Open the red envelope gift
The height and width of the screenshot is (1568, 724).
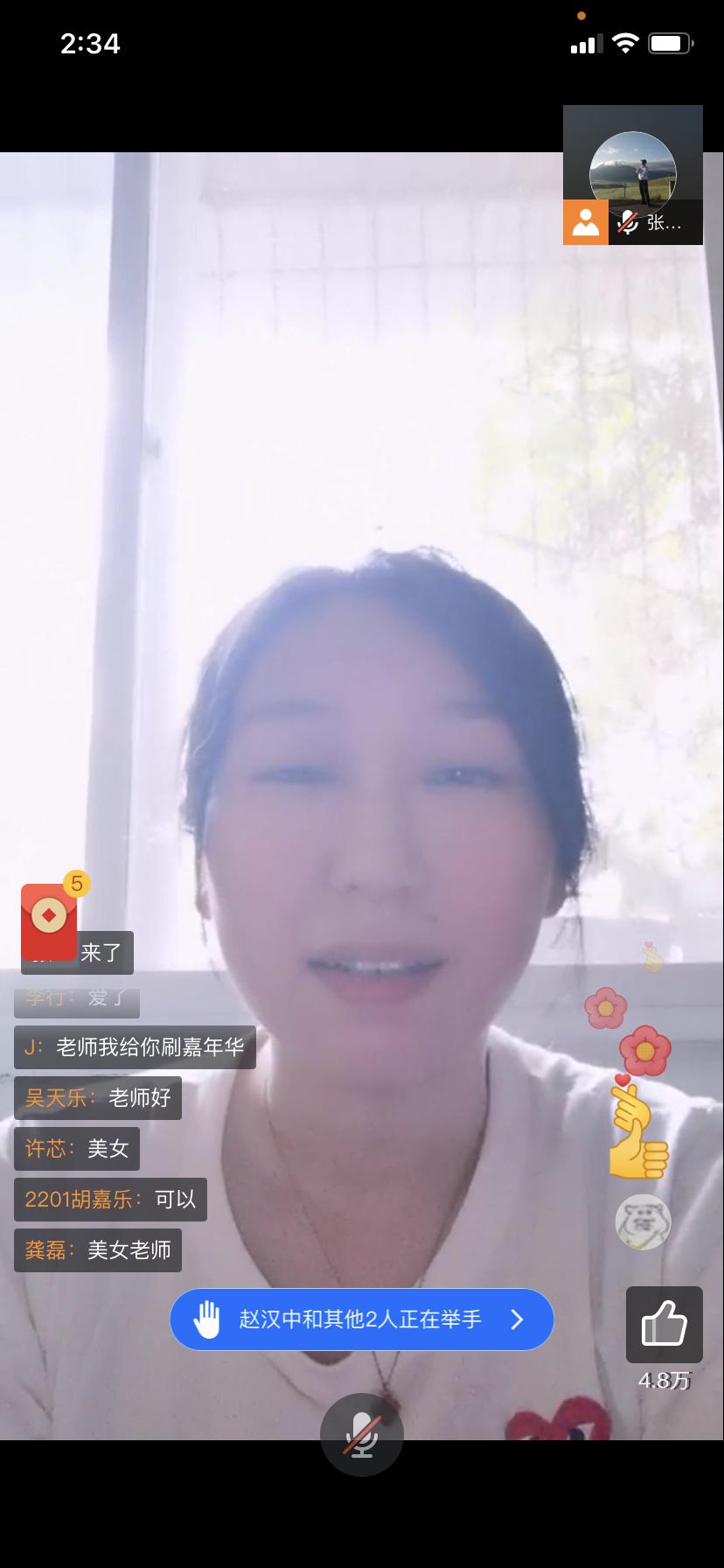49,920
